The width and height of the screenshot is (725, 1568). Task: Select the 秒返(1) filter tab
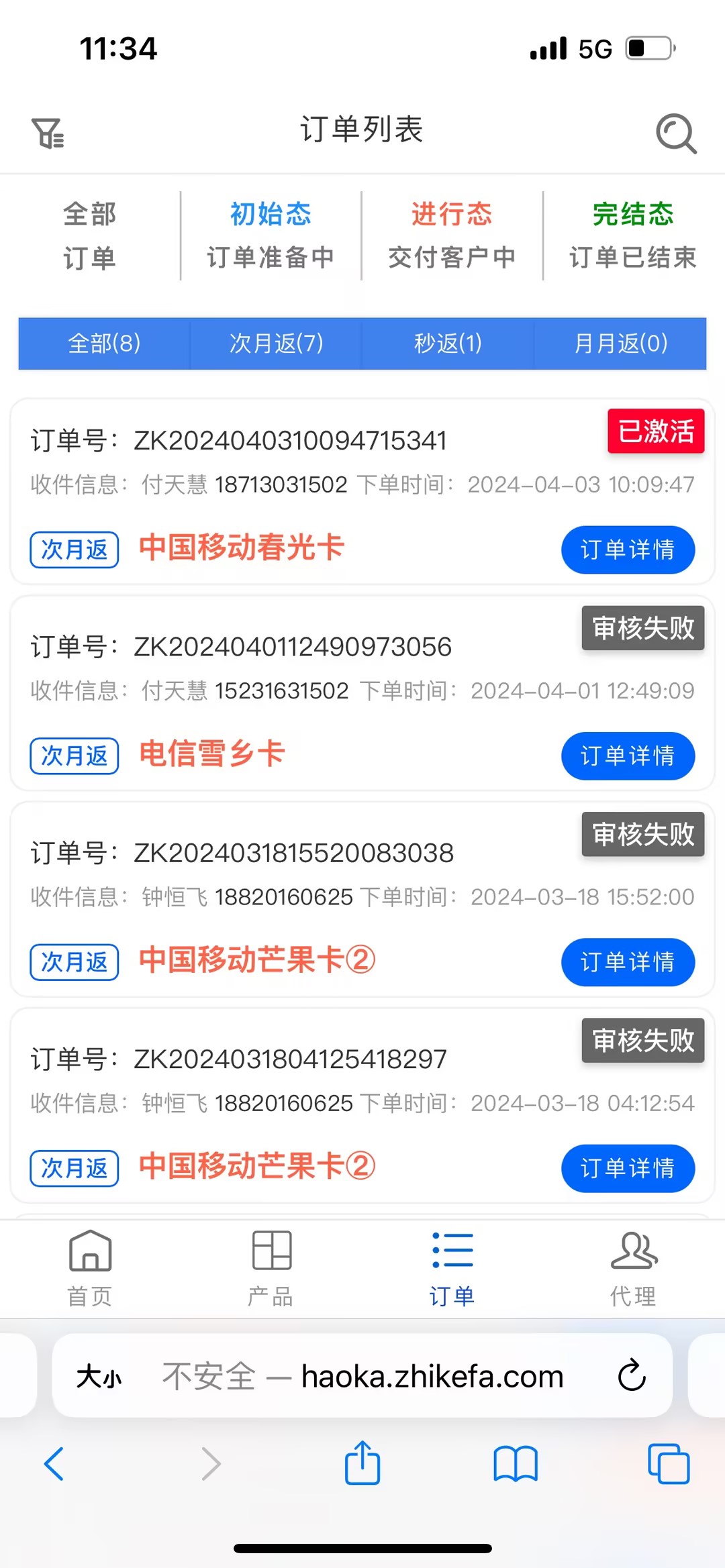pos(446,344)
